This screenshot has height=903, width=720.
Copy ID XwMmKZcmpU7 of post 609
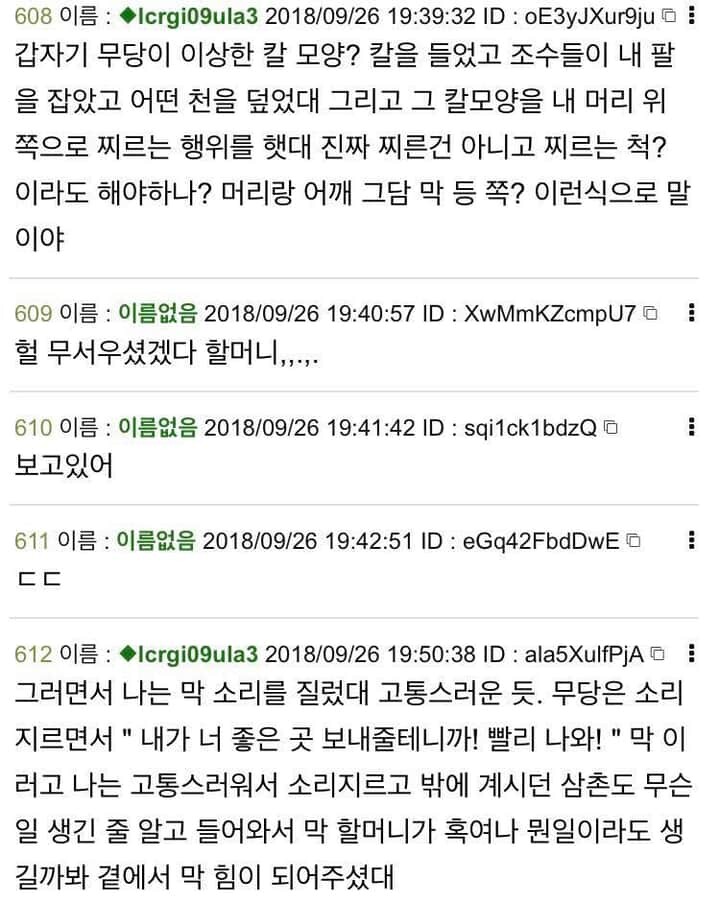click(651, 314)
